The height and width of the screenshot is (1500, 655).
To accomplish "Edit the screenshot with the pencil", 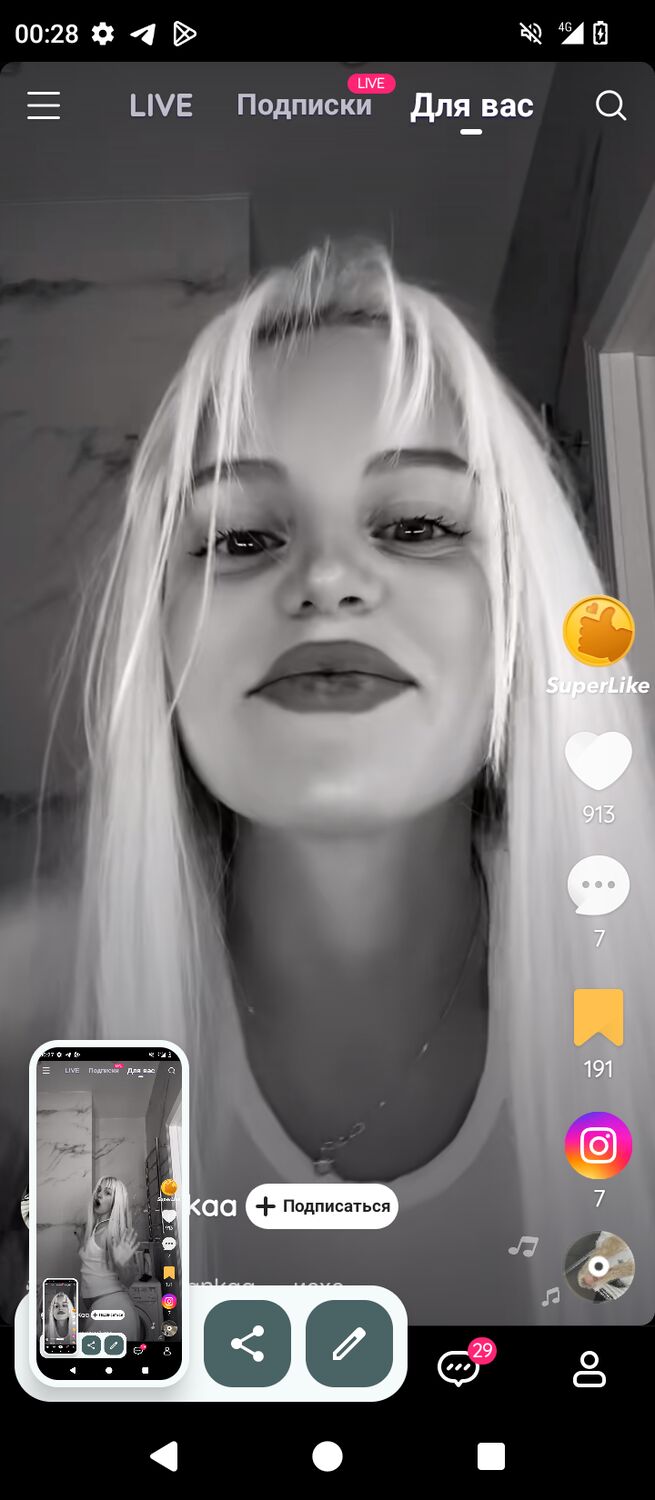I will [349, 1344].
